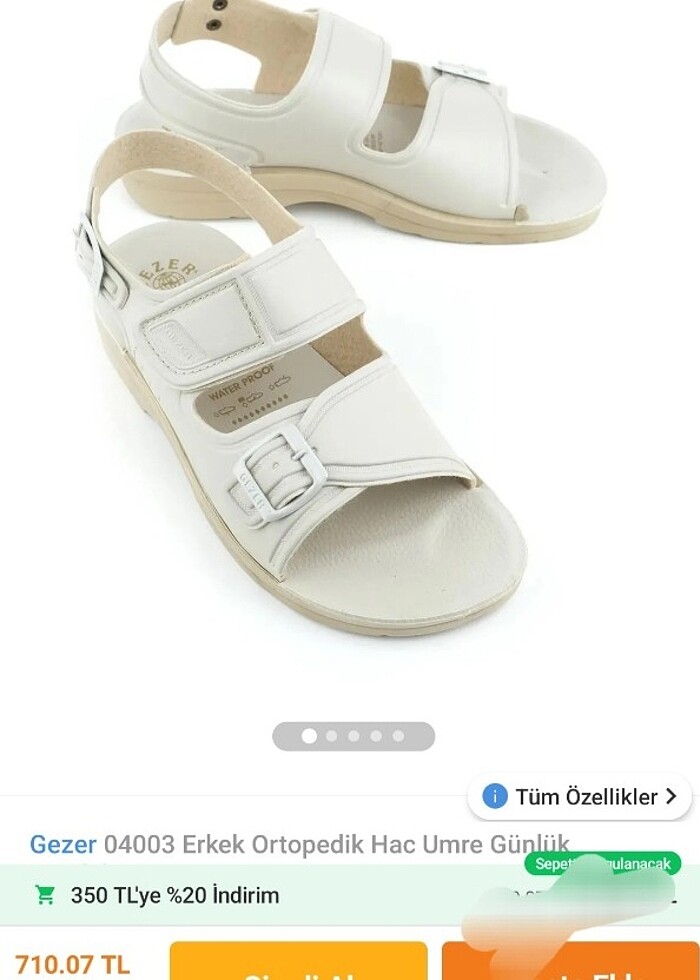The width and height of the screenshot is (700, 980).
Task: Tap the 350 TL'ye %20 İndirim banner
Action: [x=175, y=895]
